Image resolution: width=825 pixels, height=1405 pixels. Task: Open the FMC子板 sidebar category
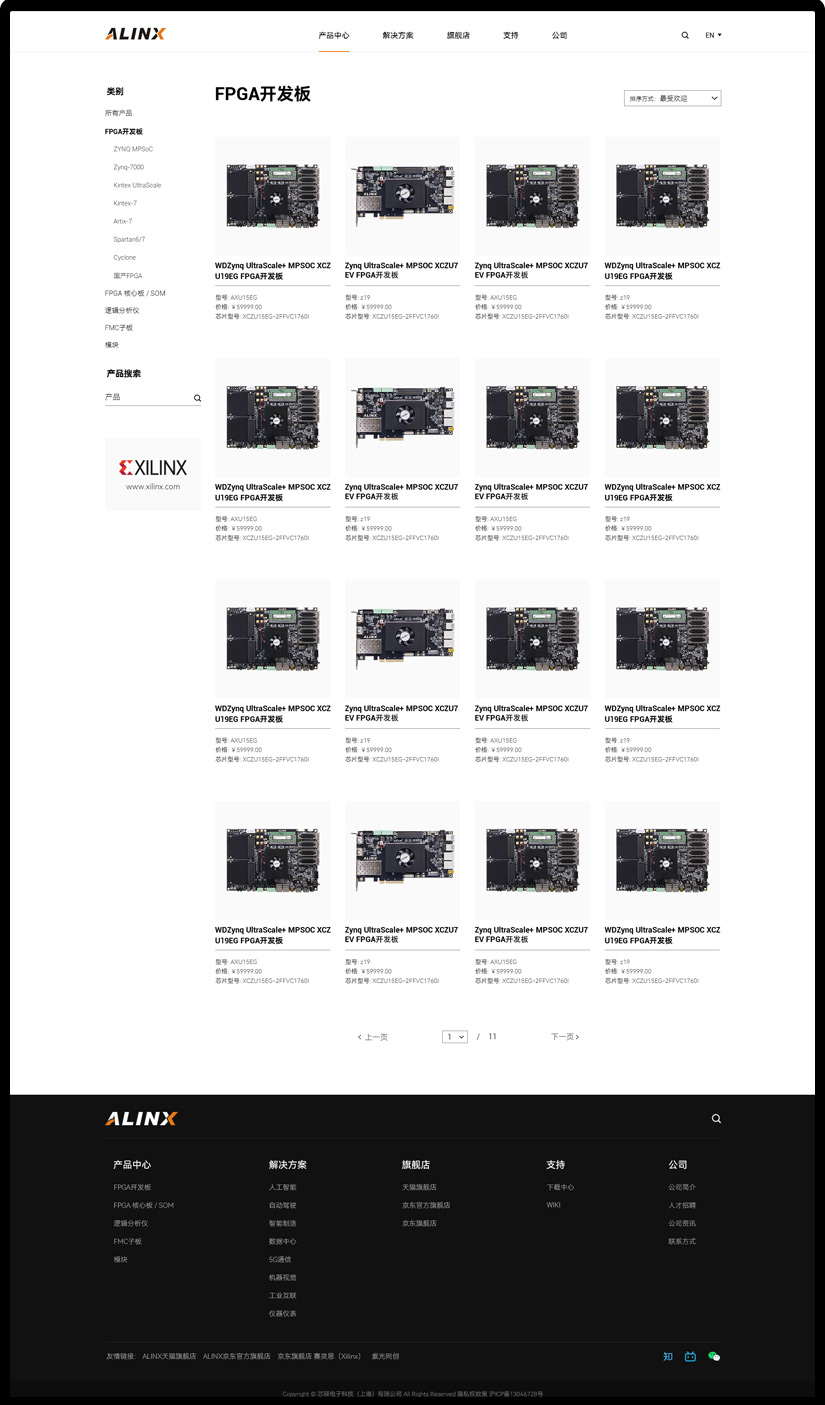[x=119, y=327]
